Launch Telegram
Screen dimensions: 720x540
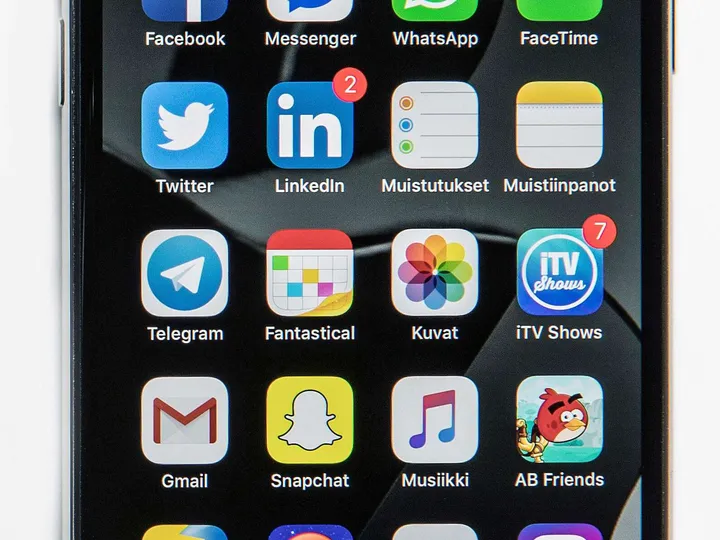click(x=185, y=272)
